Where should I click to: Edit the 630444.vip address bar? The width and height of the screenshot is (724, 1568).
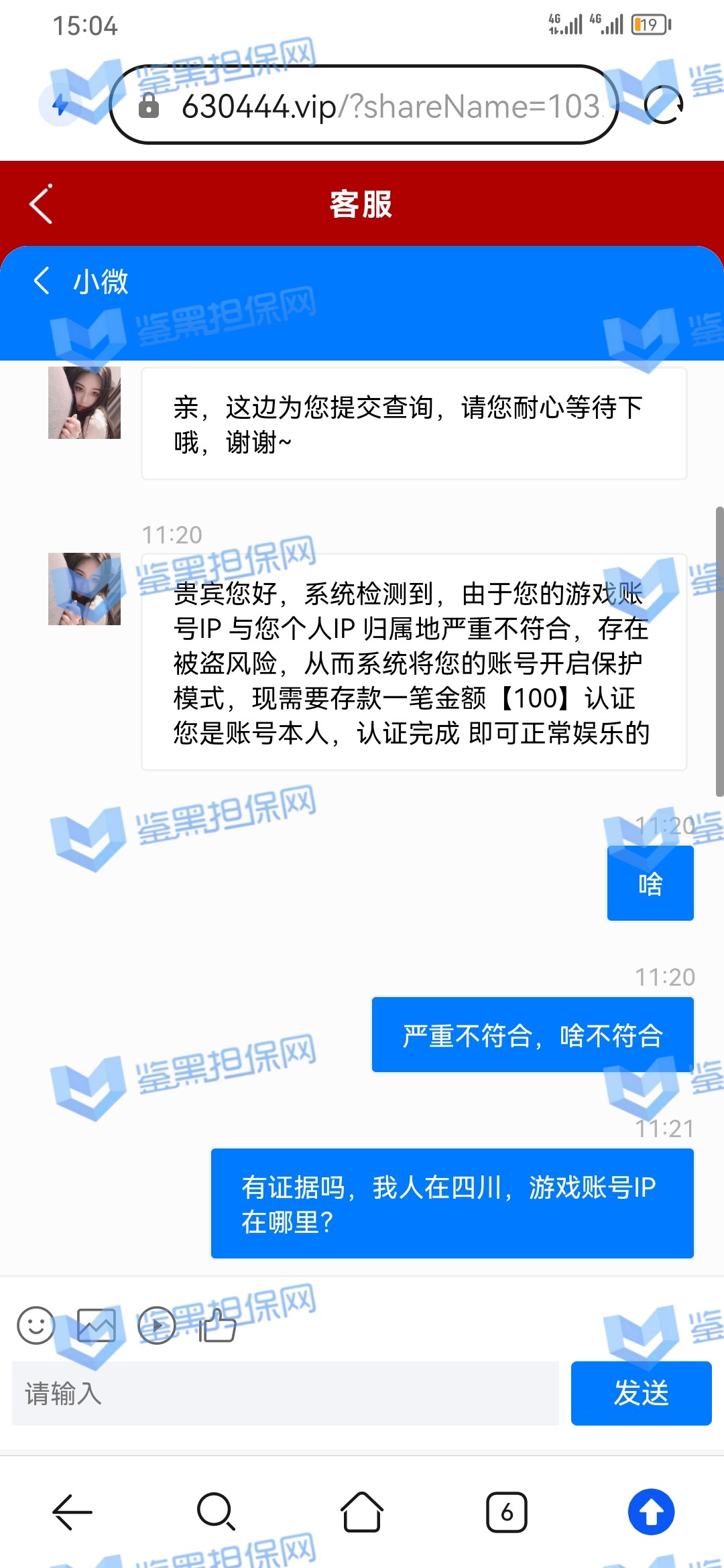[x=375, y=106]
